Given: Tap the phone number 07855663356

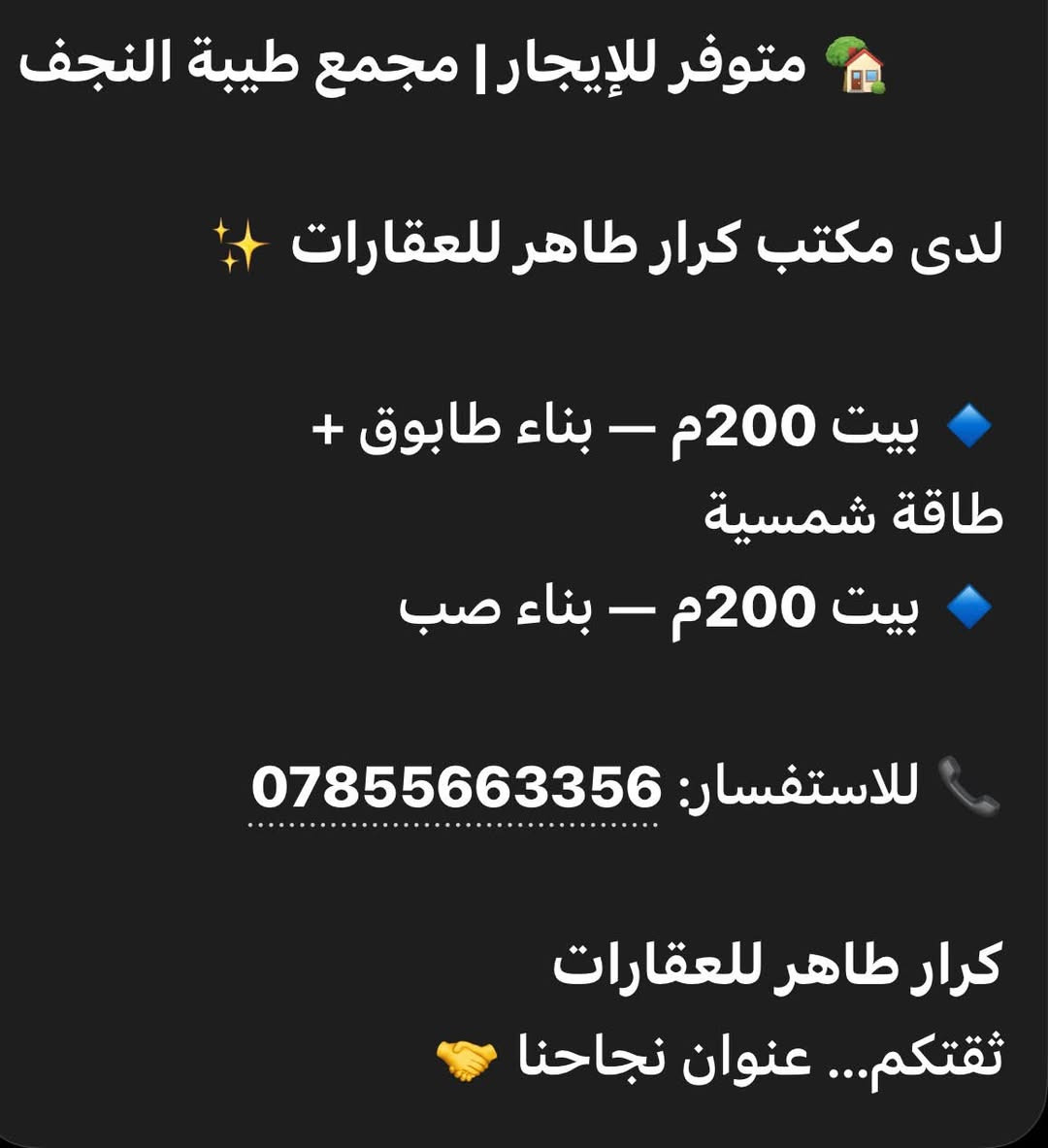Looking at the screenshot, I should pyautogui.click(x=455, y=788).
